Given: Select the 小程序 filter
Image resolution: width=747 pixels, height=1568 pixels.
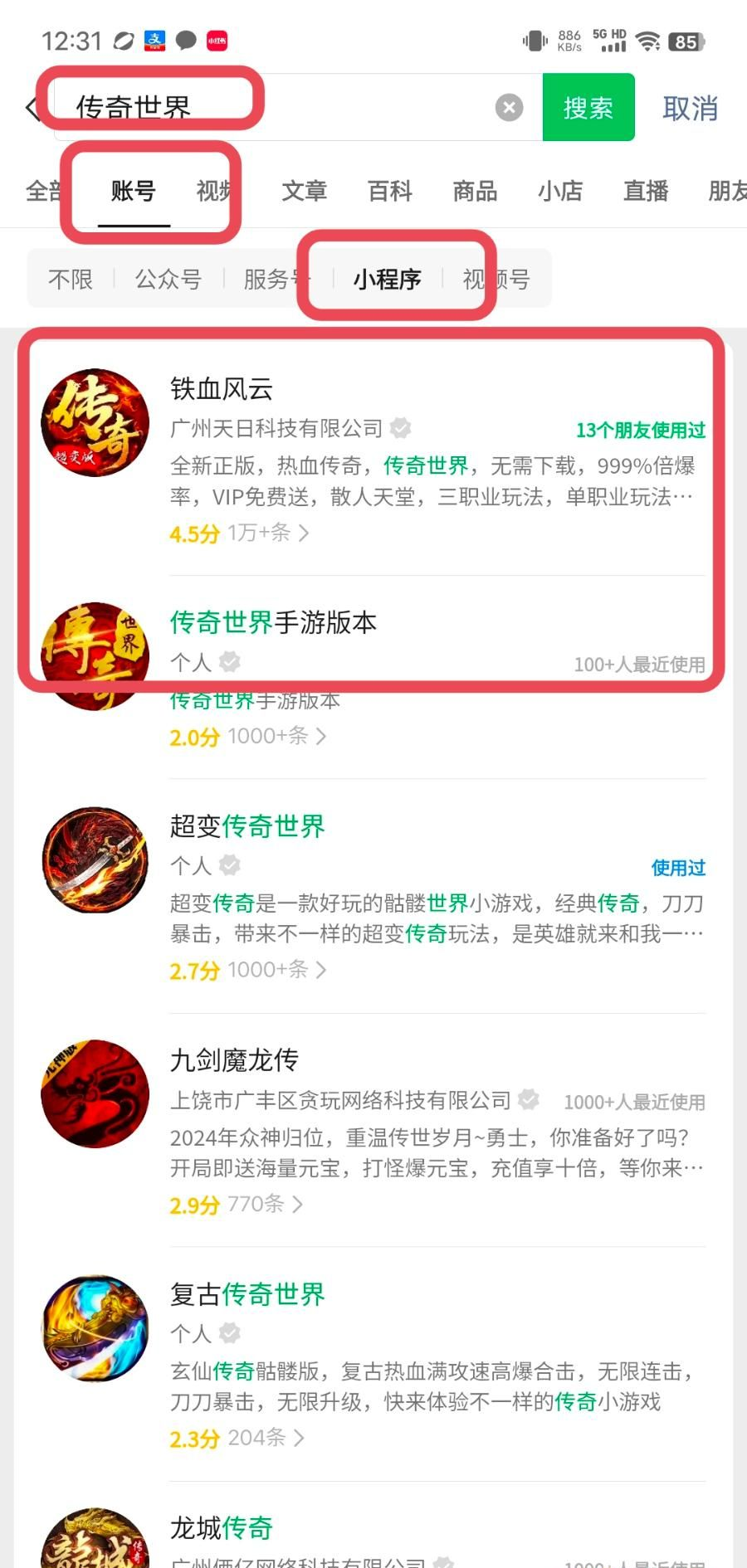Looking at the screenshot, I should pos(387,279).
